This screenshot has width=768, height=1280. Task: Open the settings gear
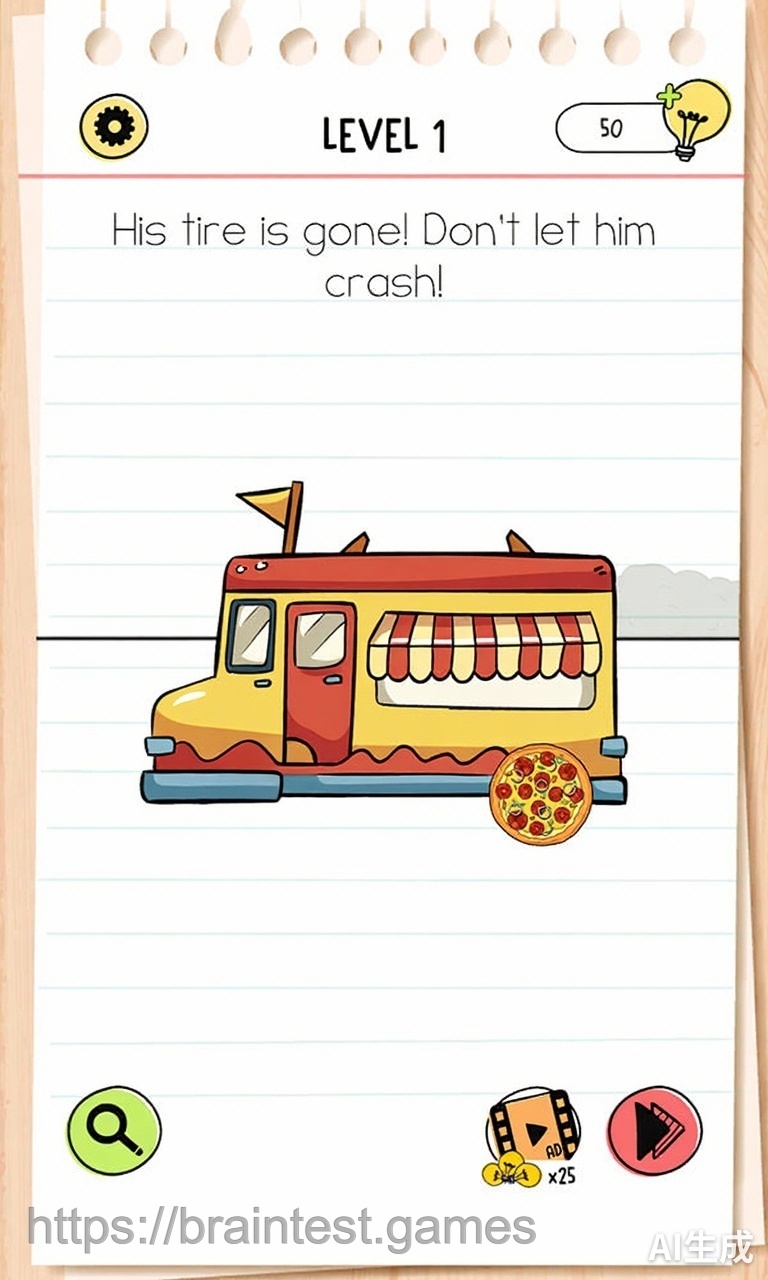113,127
